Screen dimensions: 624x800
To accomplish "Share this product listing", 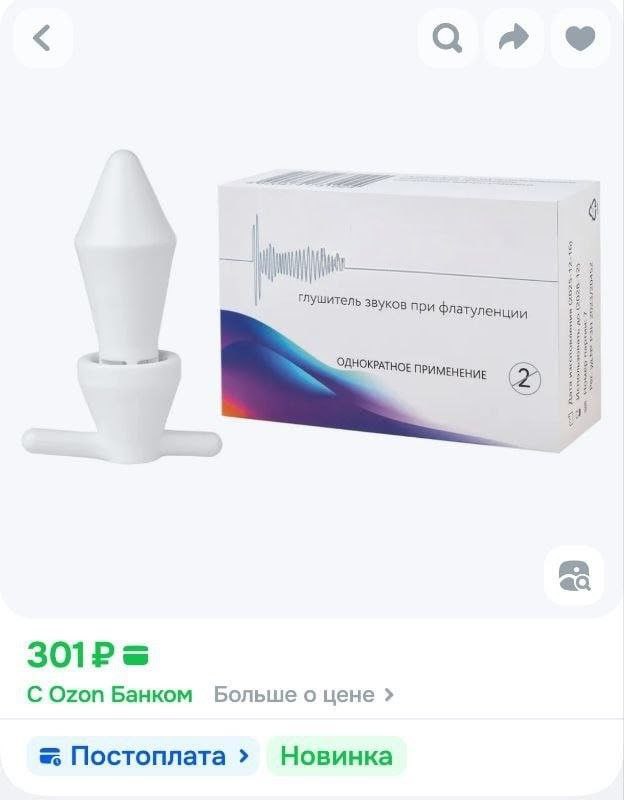I will pos(514,39).
